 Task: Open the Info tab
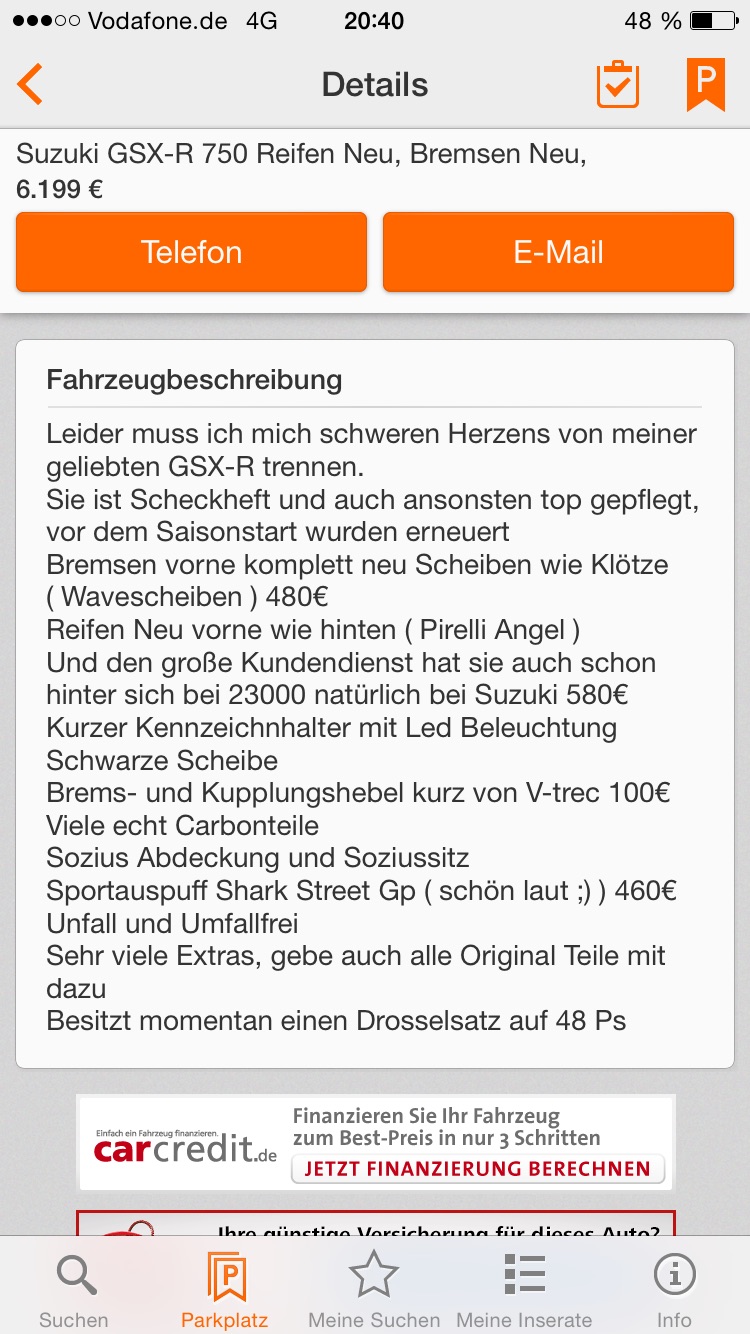pyautogui.click(x=674, y=1289)
